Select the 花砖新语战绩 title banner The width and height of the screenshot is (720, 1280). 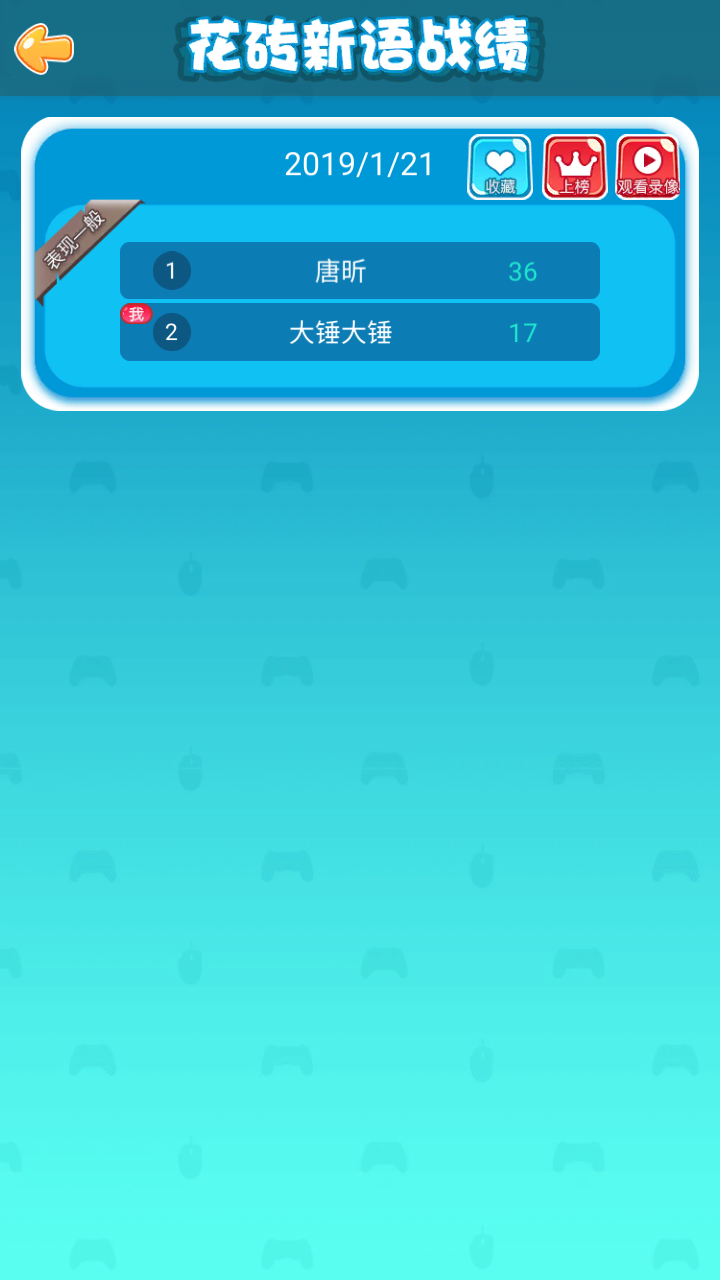click(358, 46)
